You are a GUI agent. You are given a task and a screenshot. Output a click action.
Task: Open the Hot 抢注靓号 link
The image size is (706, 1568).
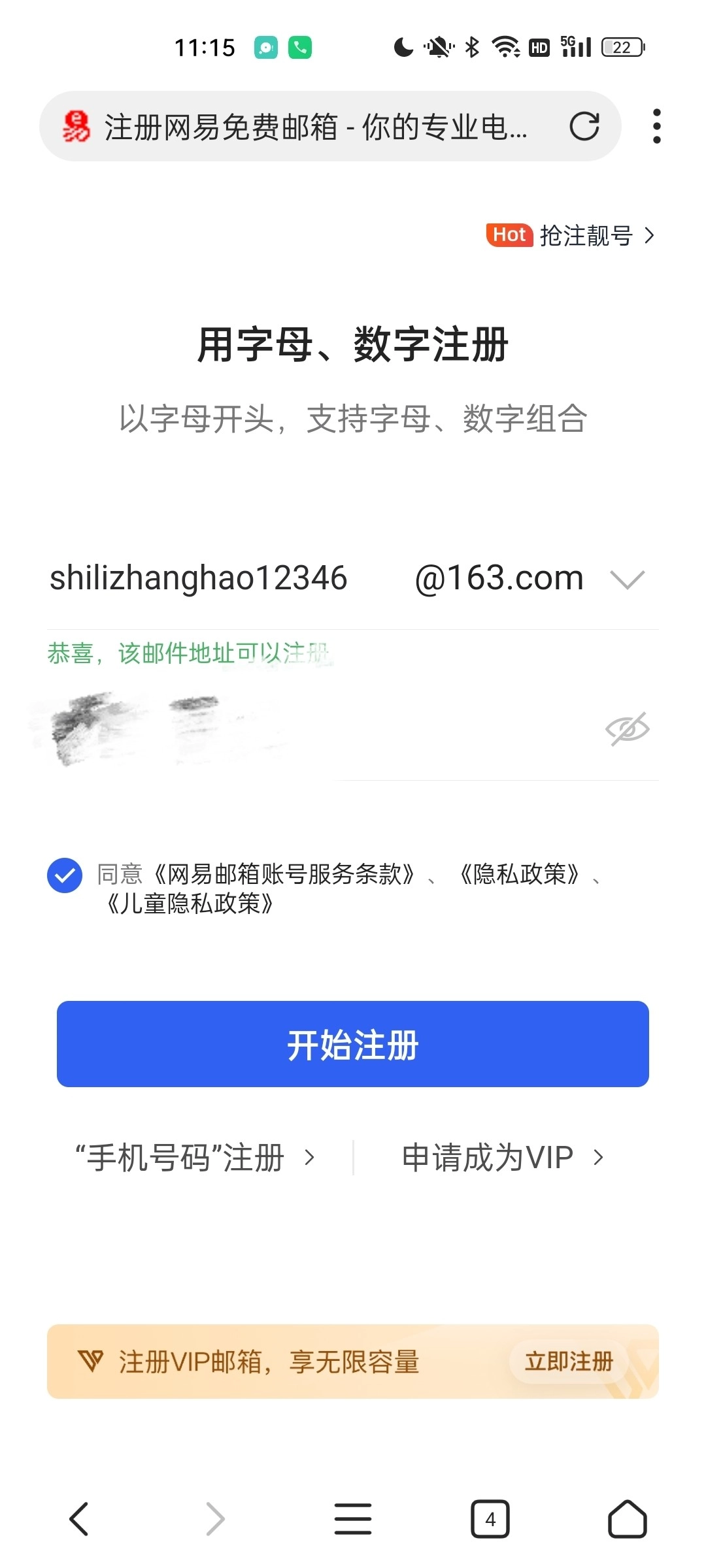[570, 235]
